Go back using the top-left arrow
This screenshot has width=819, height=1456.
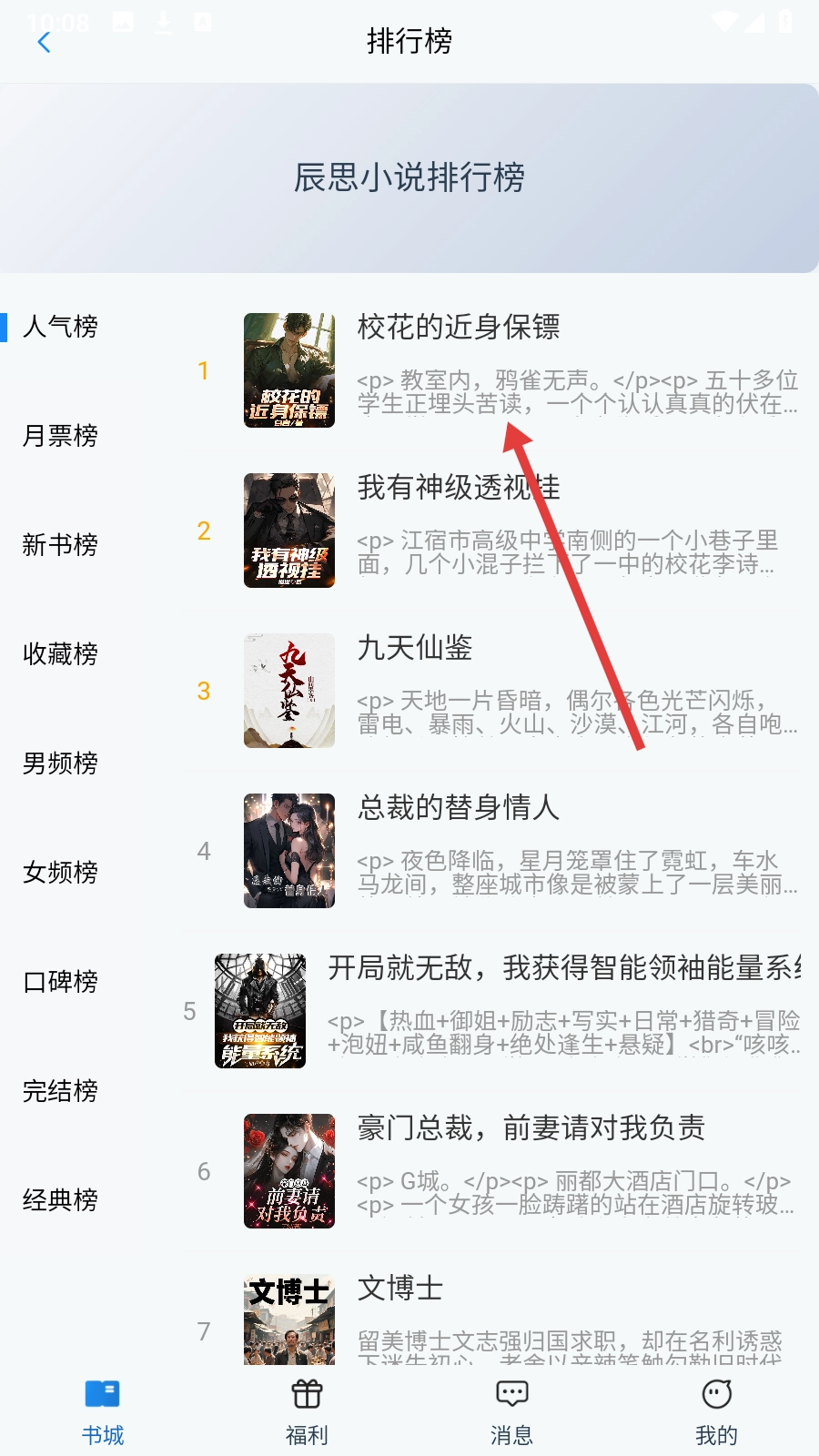click(x=44, y=42)
